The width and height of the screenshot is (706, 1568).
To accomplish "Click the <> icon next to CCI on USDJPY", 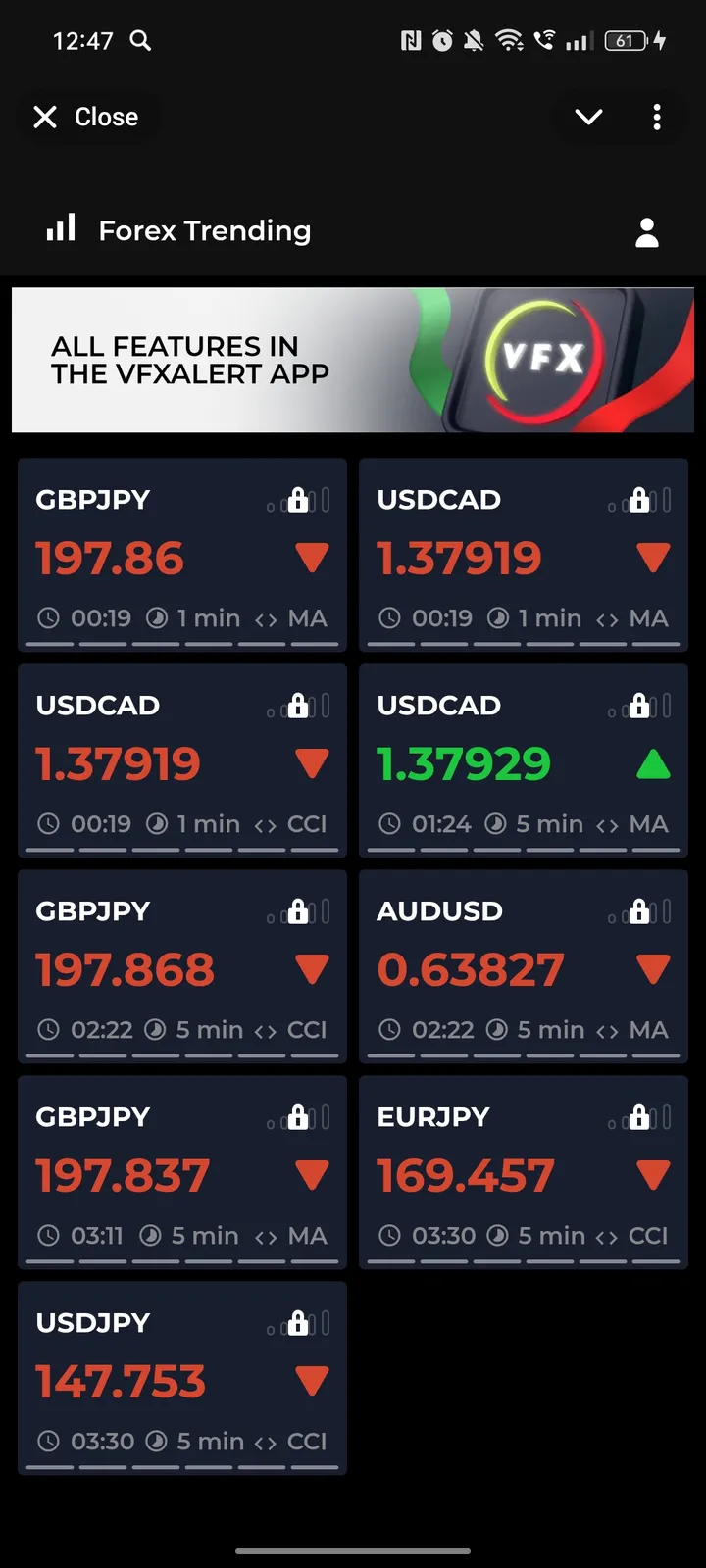I will click(x=265, y=1442).
